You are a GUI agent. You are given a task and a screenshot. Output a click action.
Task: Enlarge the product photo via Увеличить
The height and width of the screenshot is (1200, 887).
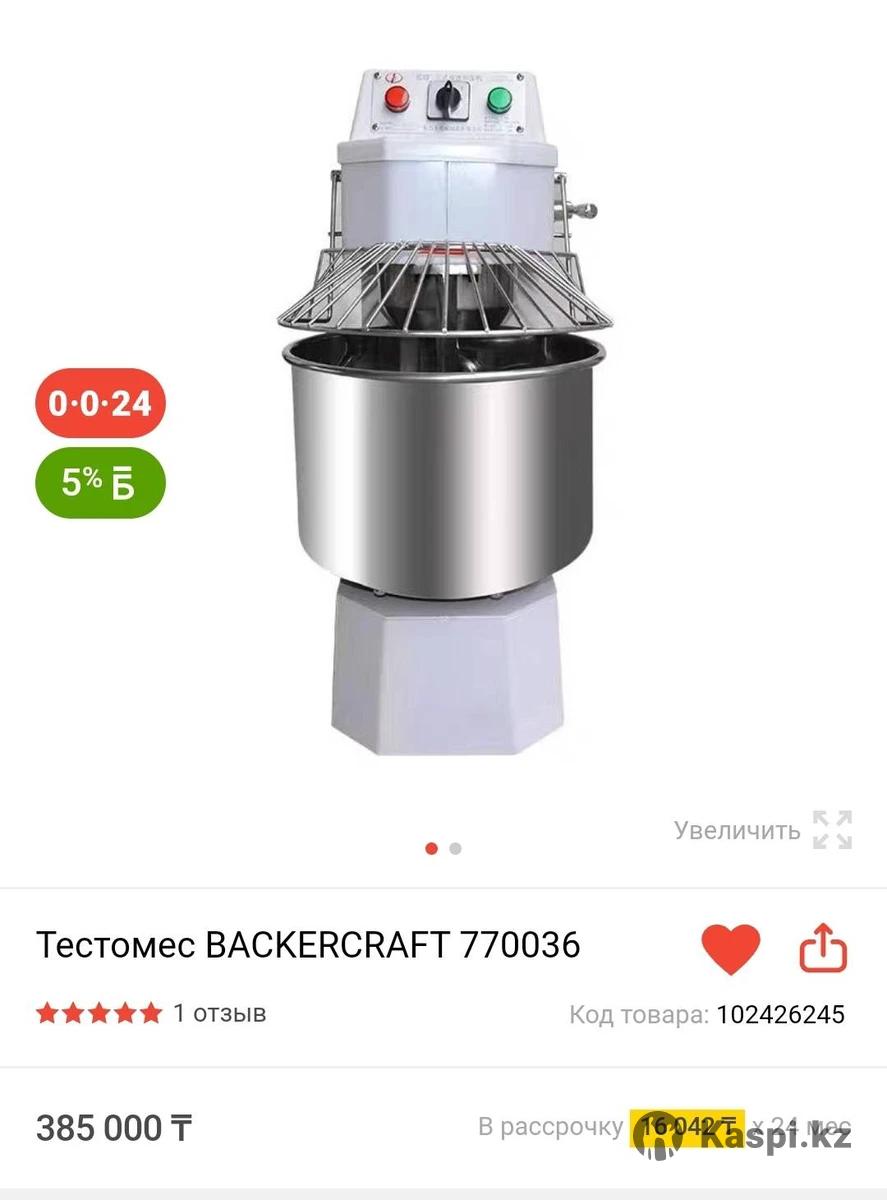762,830
